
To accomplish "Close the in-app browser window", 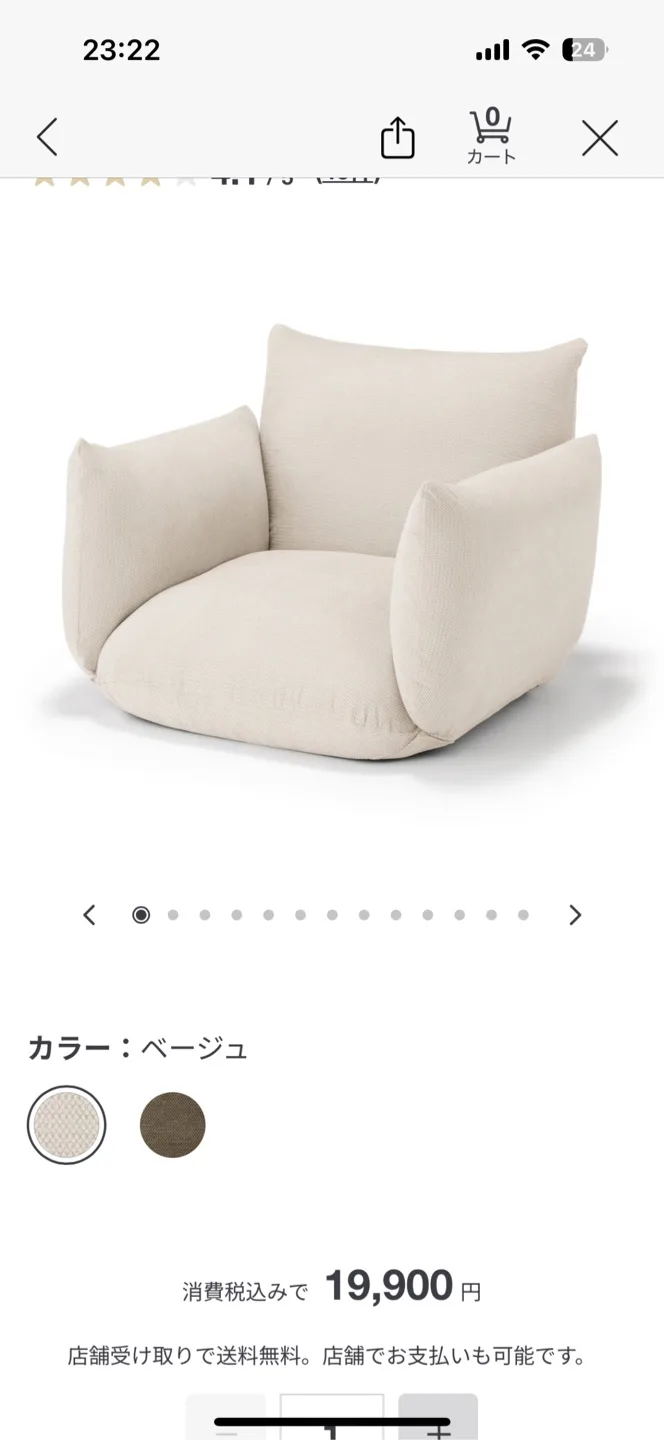I will pos(600,138).
